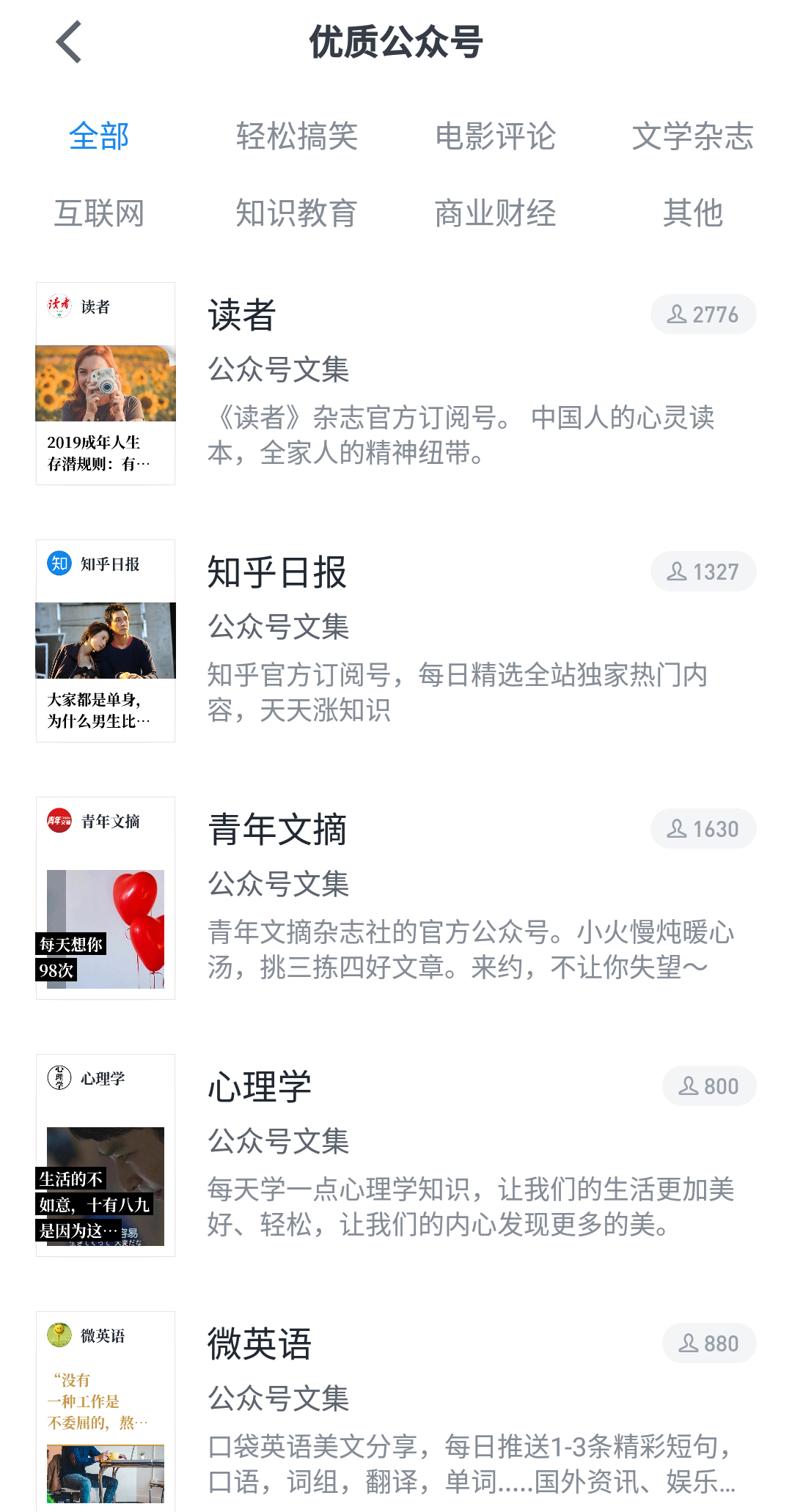Choose the 知识教育 filter option
Screen dimensions: 792x1512
[297, 213]
